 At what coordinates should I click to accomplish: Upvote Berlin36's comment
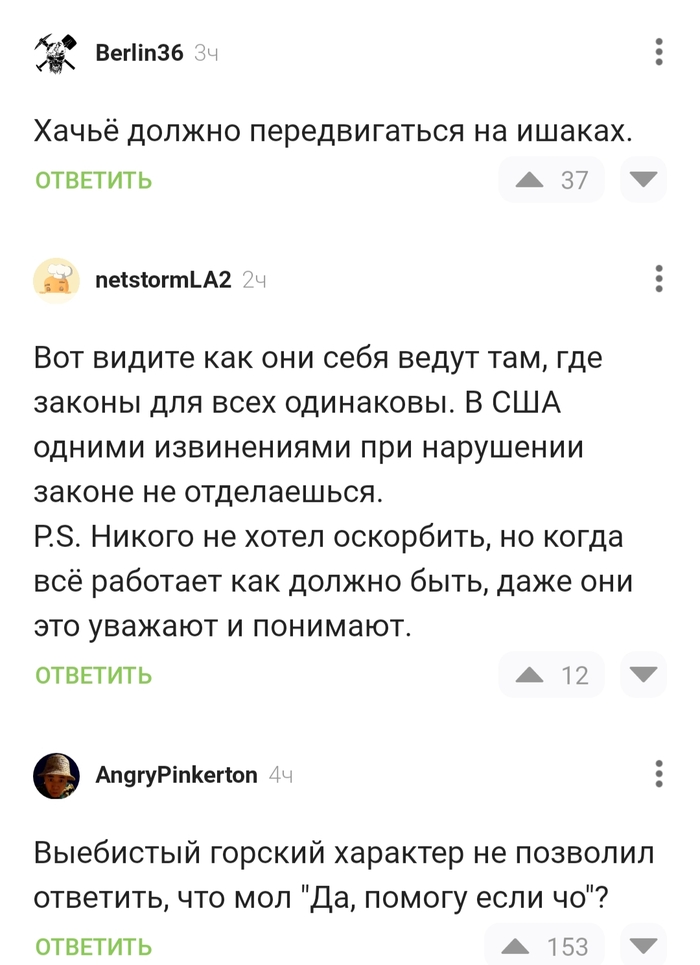[x=530, y=180]
